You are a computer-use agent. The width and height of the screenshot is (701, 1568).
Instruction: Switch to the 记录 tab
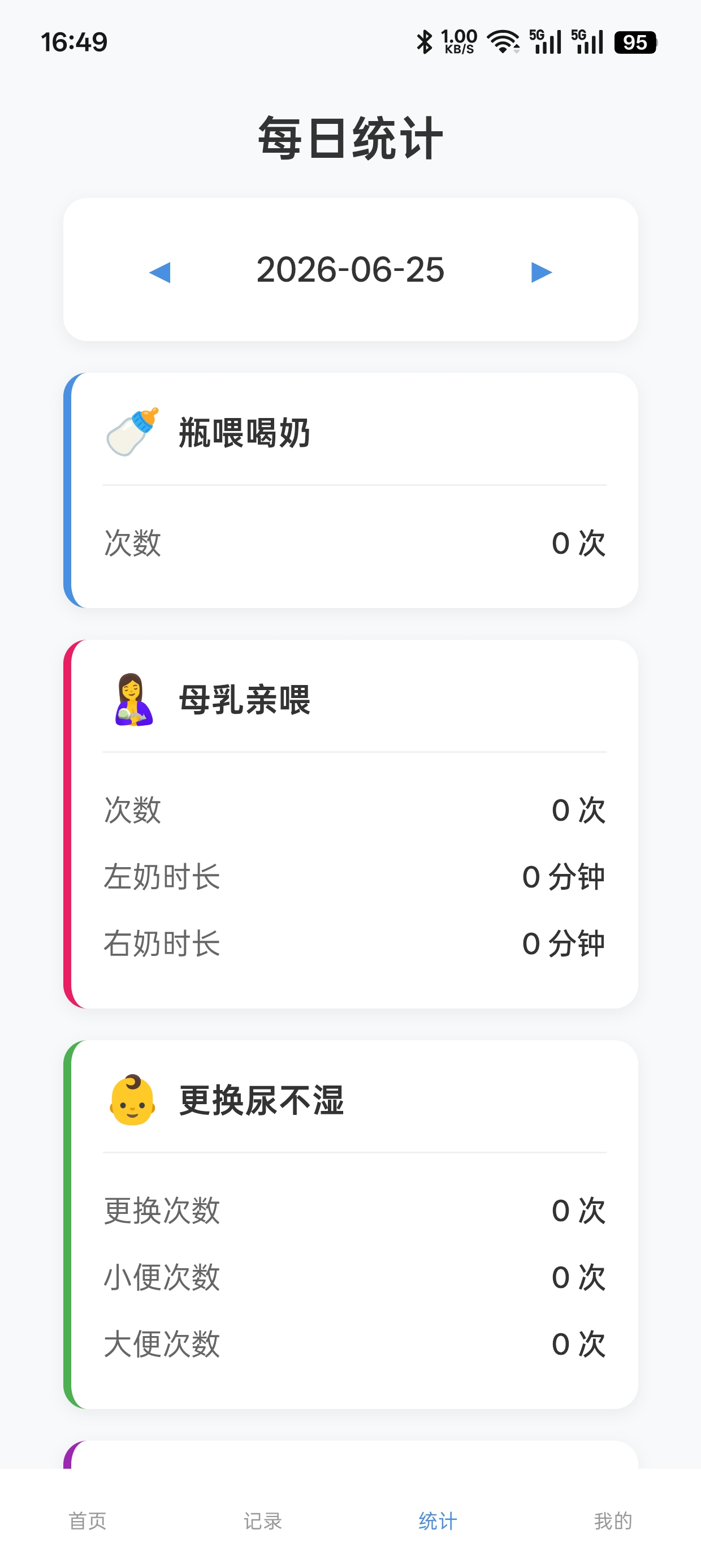[x=263, y=1520]
